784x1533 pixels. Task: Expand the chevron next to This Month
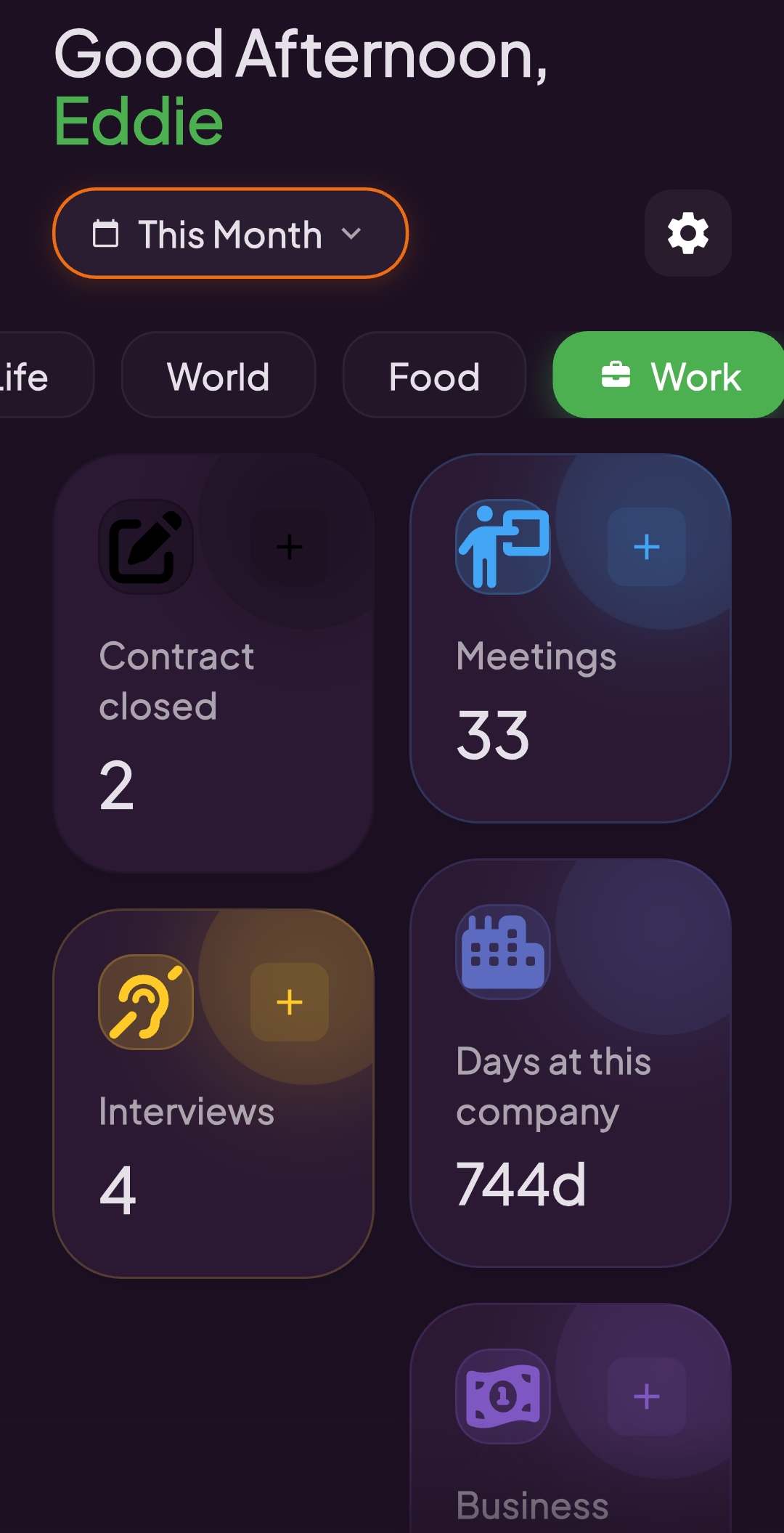tap(353, 235)
